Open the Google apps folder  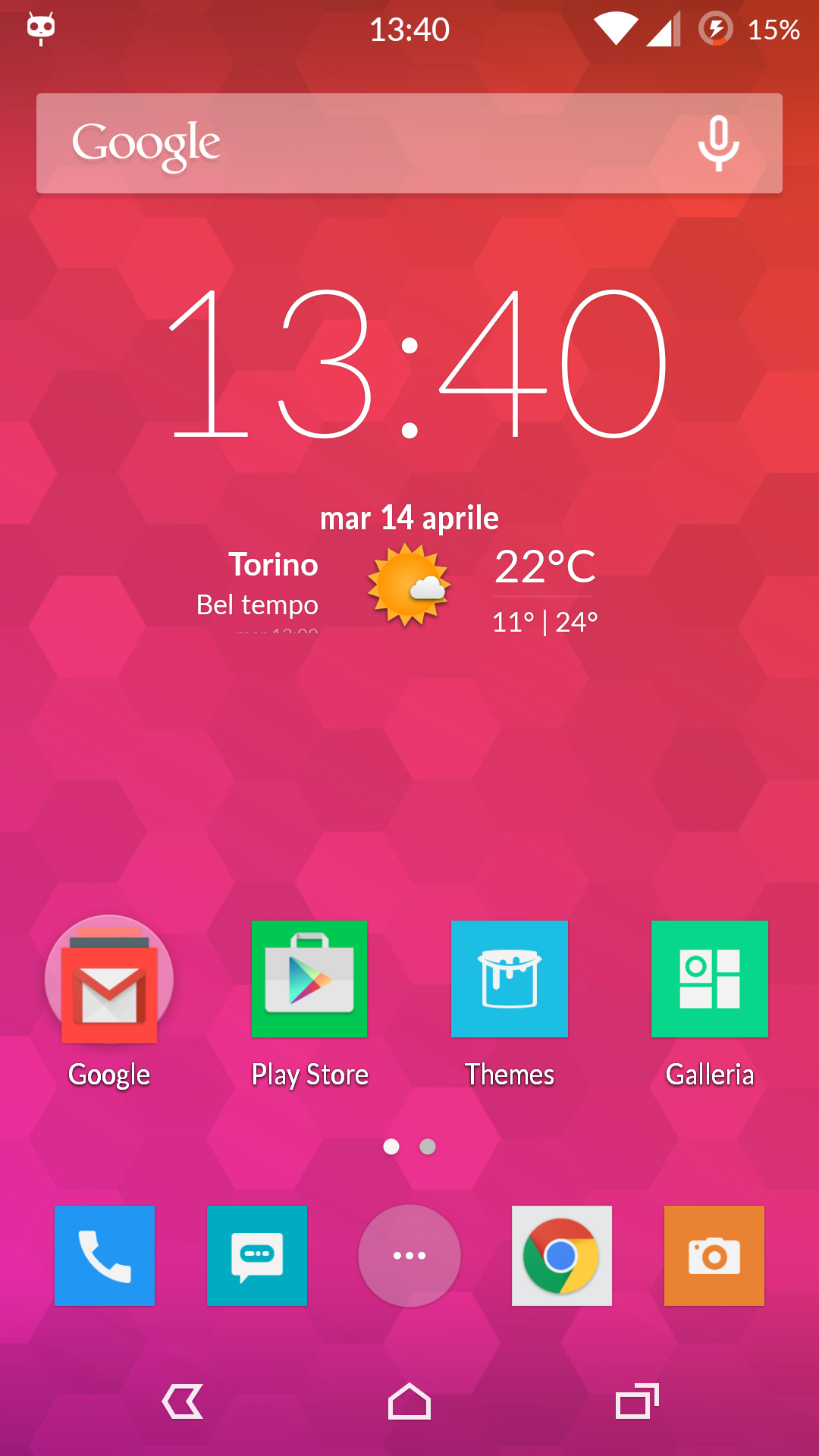point(109,979)
